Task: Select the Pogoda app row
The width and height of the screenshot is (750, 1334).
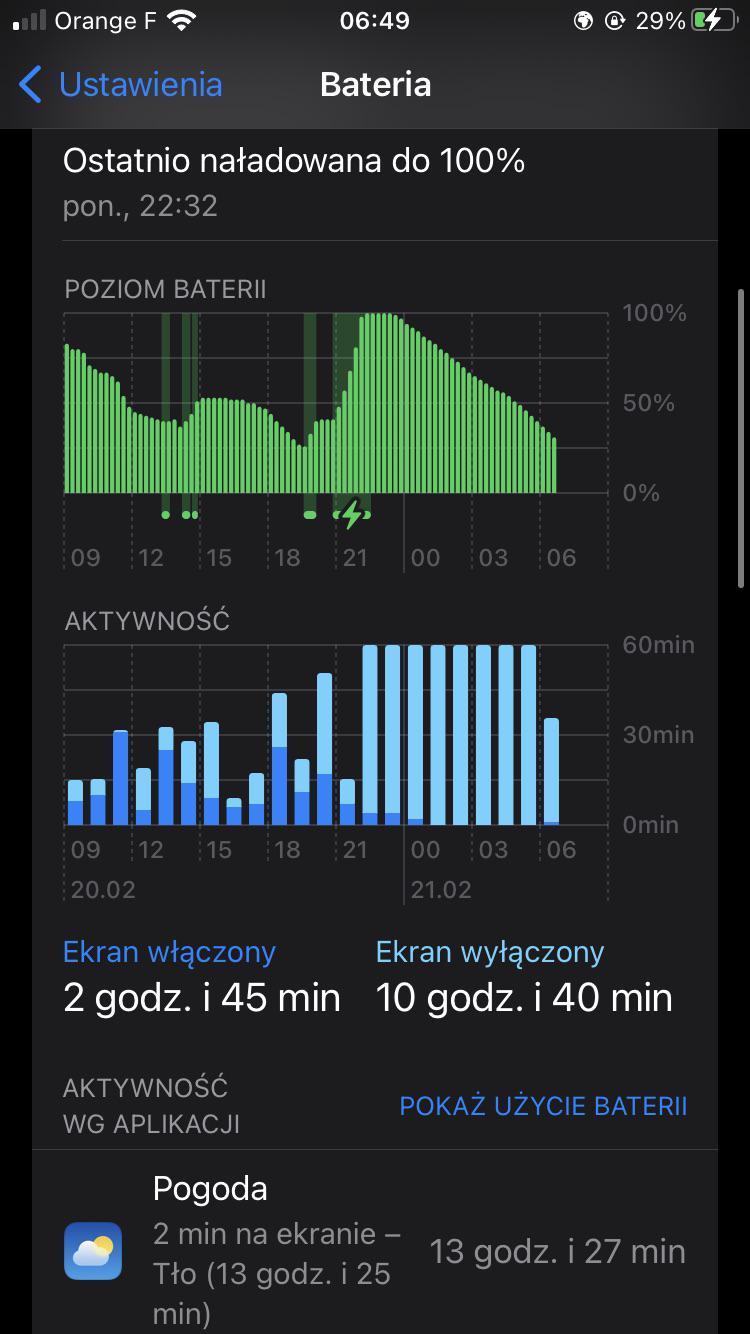Action: (375, 1250)
